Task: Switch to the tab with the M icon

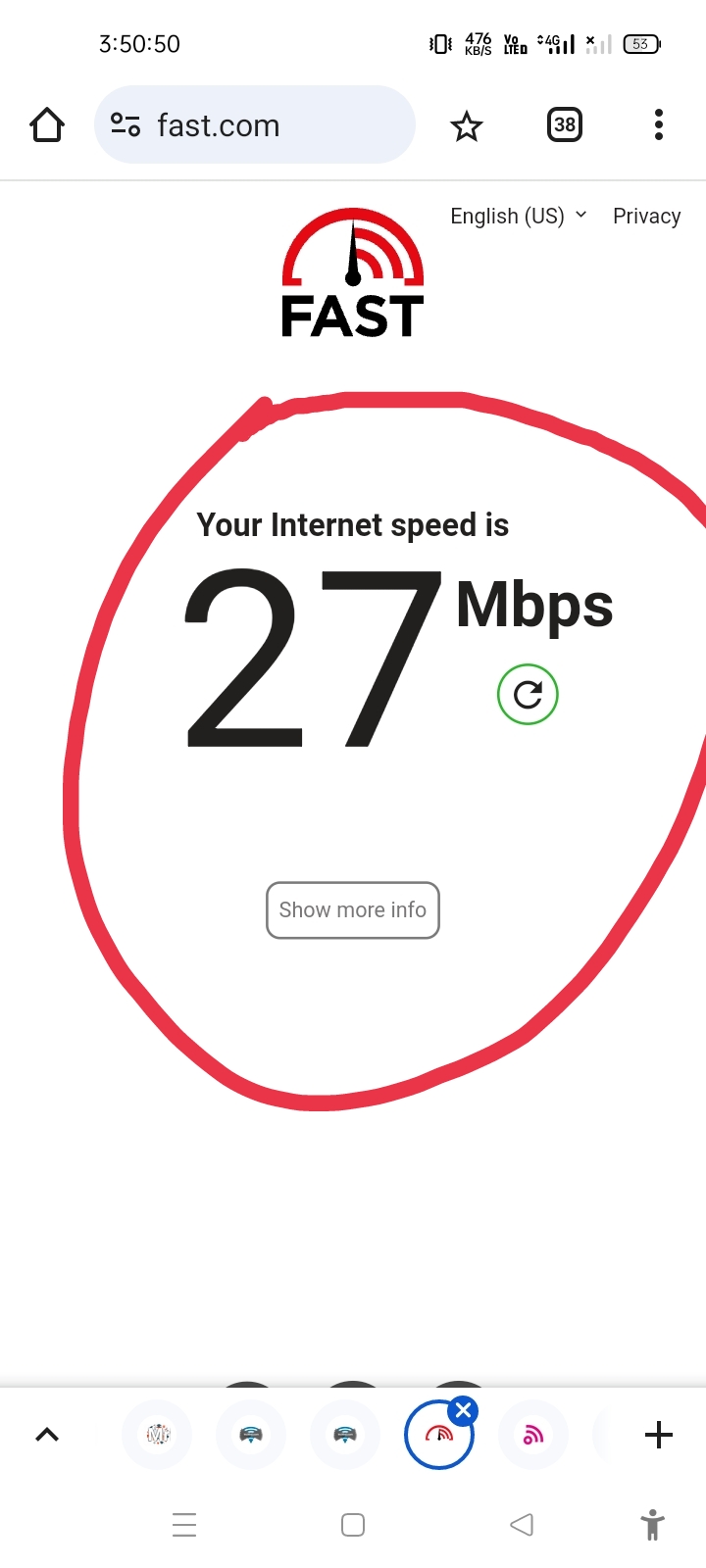Action: point(157,1435)
